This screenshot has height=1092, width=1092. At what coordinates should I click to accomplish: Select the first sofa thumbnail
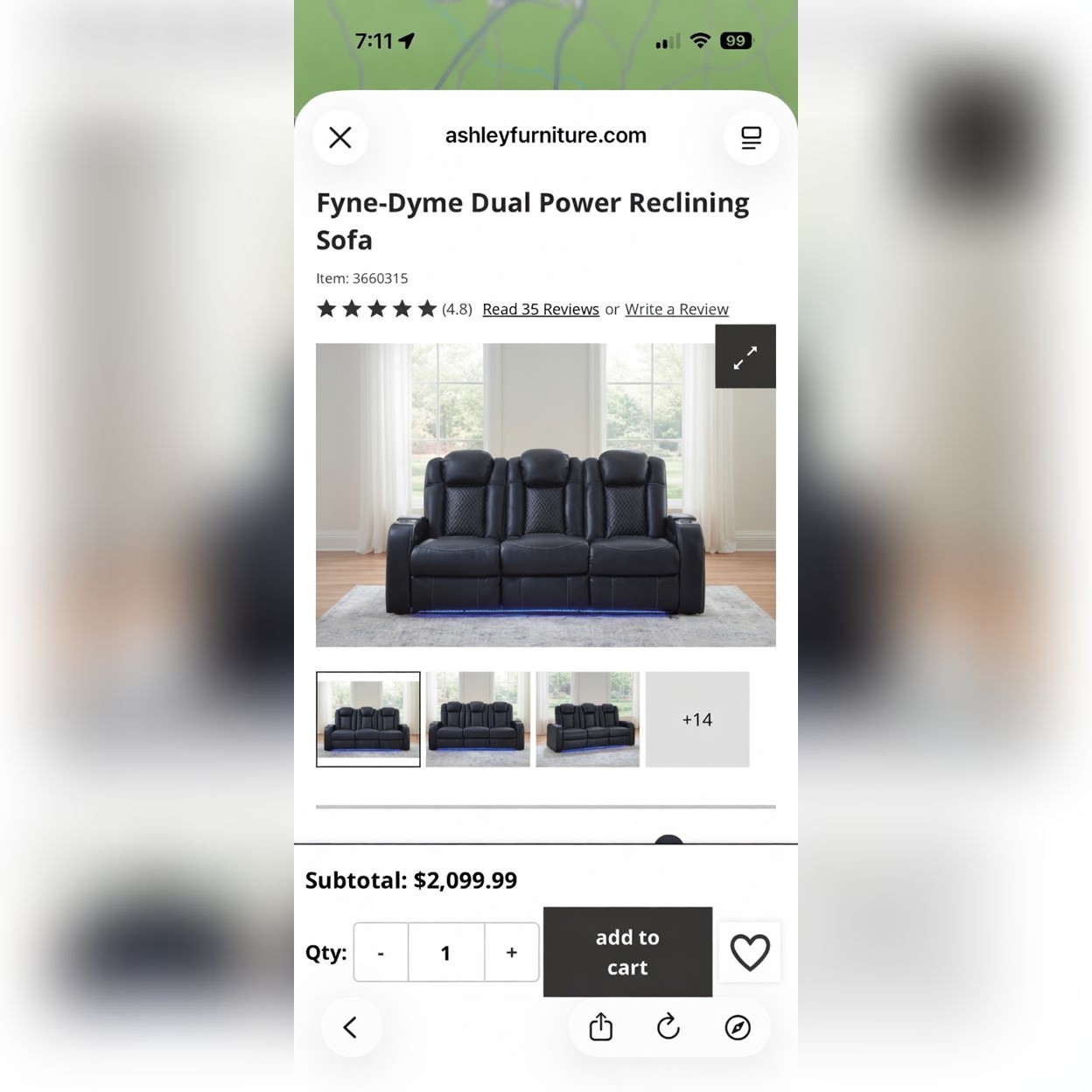tap(368, 719)
